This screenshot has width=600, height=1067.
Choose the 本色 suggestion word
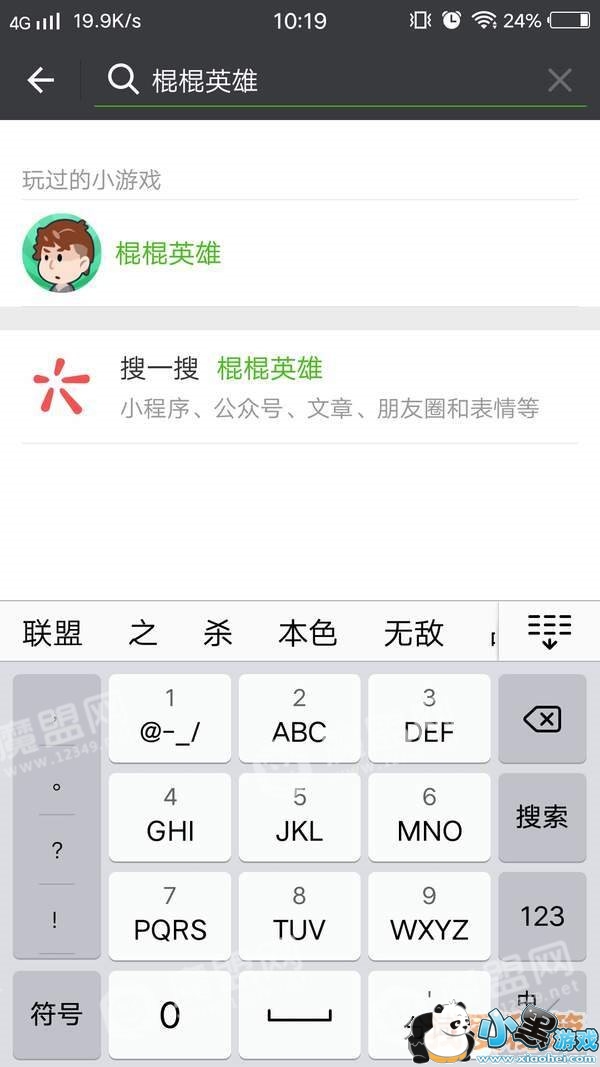[x=307, y=632]
